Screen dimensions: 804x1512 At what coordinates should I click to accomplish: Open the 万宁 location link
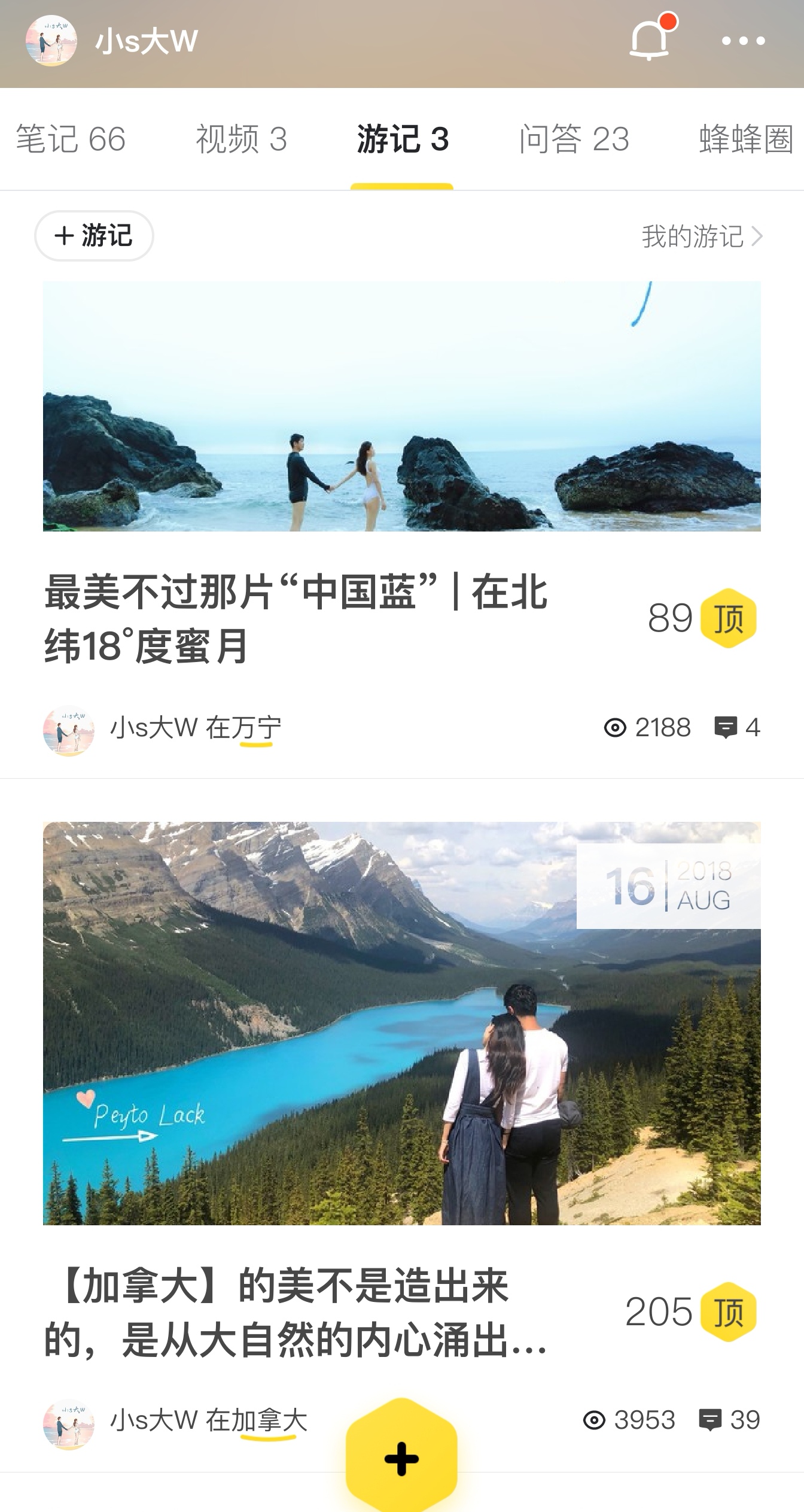[256, 728]
